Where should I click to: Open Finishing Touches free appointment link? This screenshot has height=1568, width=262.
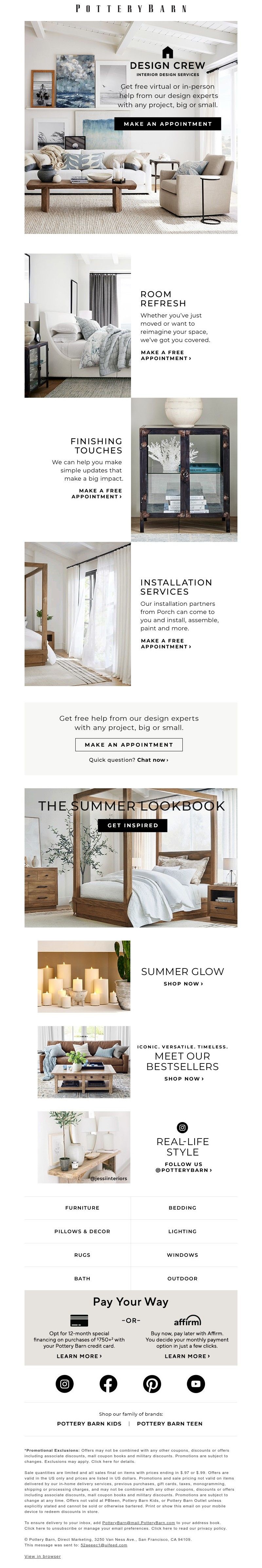[x=97, y=494]
